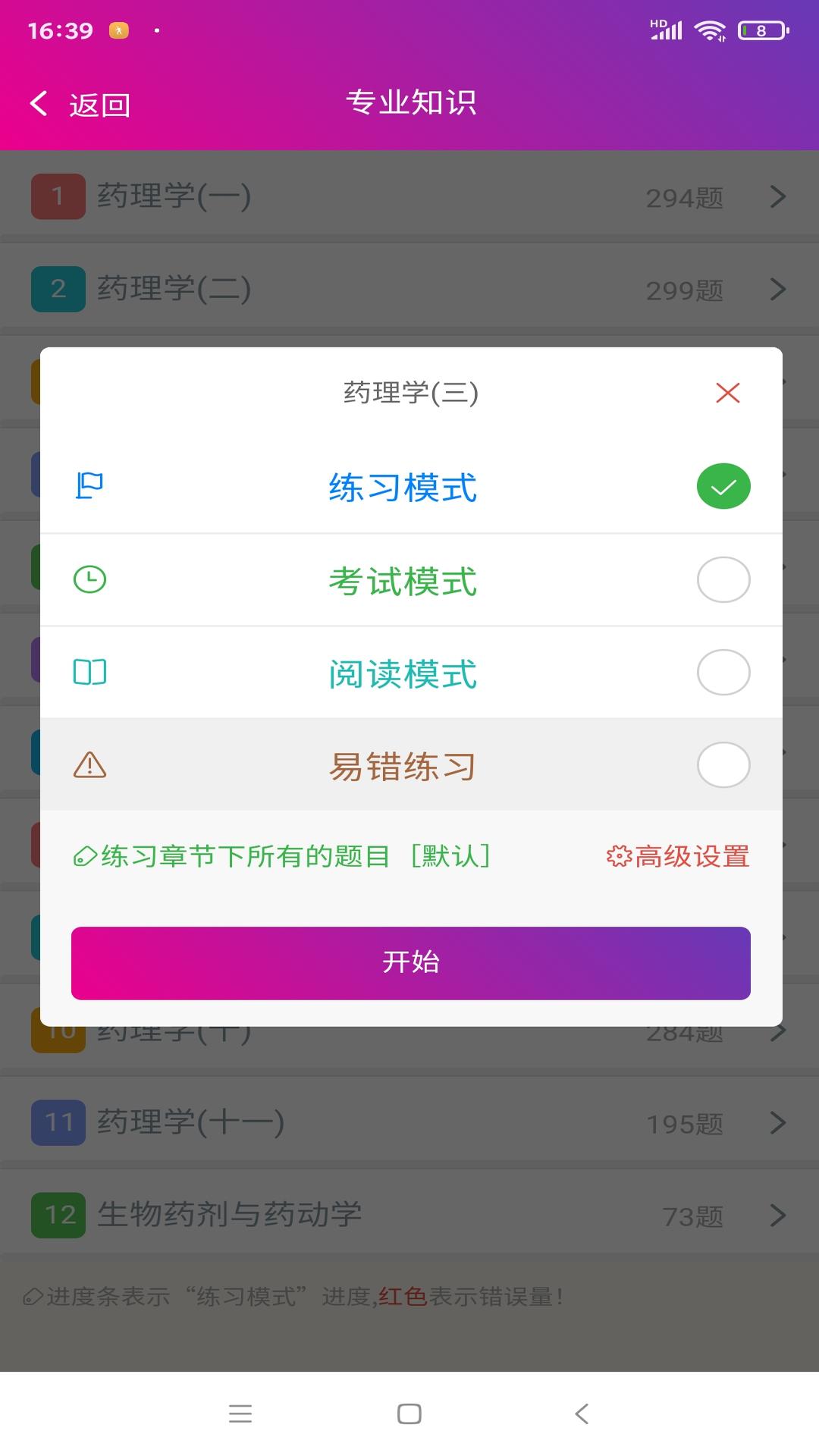Tap 返回 in the top navigation bar
This screenshot has height=1456, width=819.
(x=99, y=102)
